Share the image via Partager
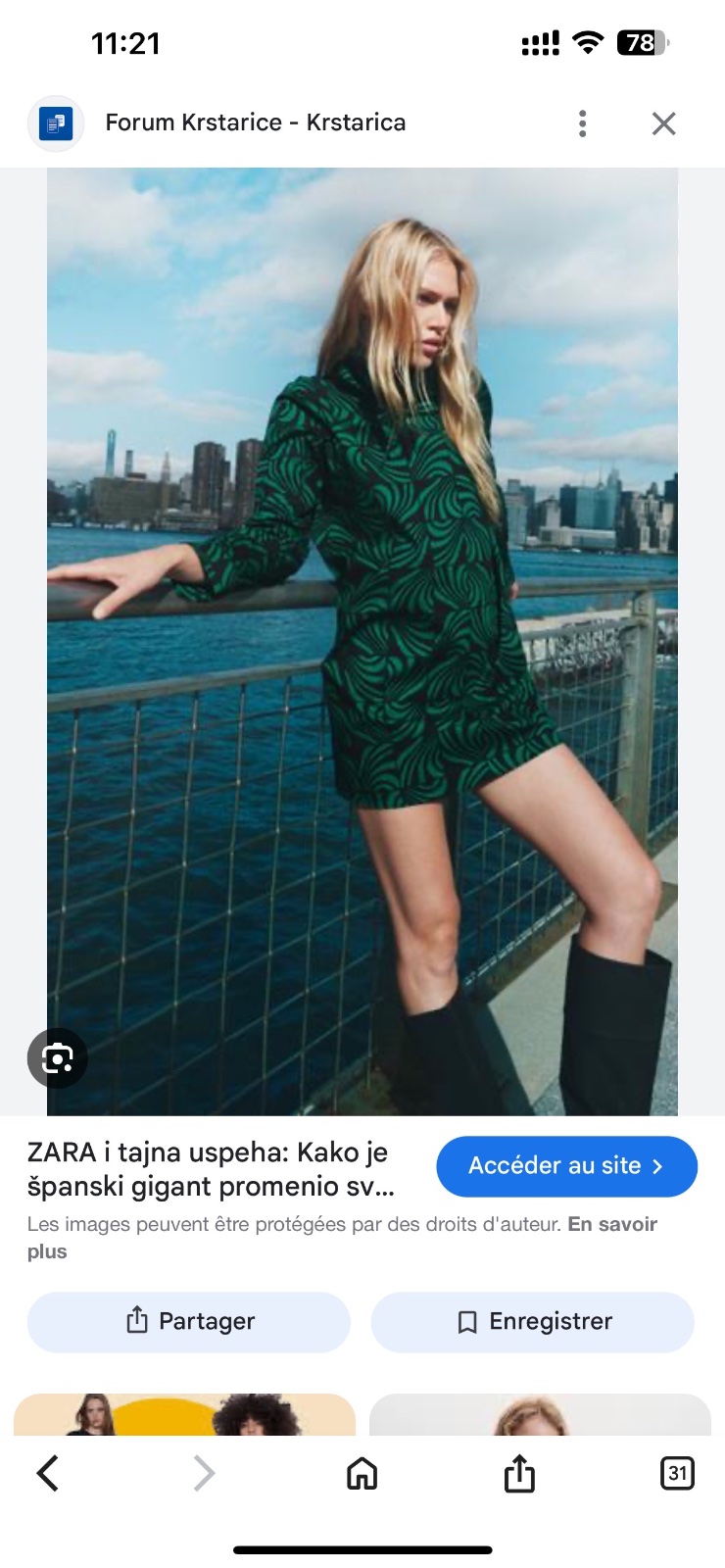This screenshot has height=1568, width=725. click(x=189, y=1322)
